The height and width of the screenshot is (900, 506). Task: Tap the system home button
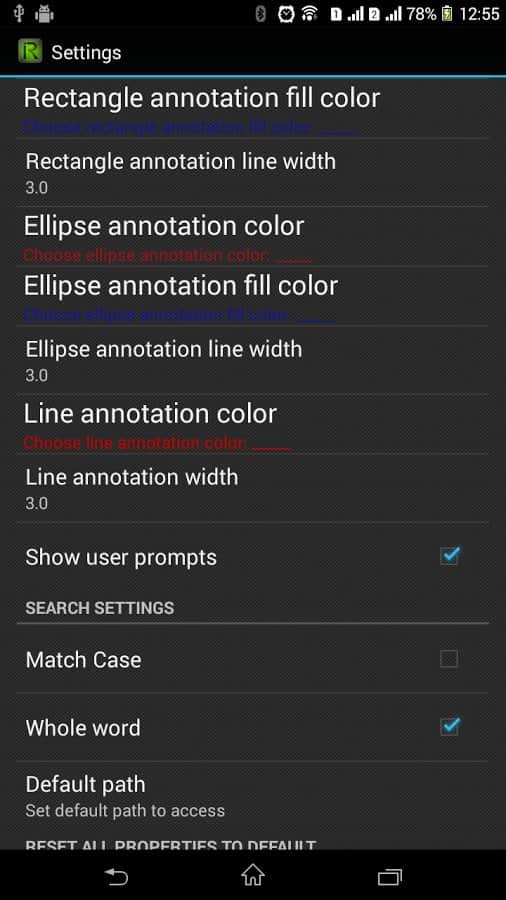pos(252,875)
